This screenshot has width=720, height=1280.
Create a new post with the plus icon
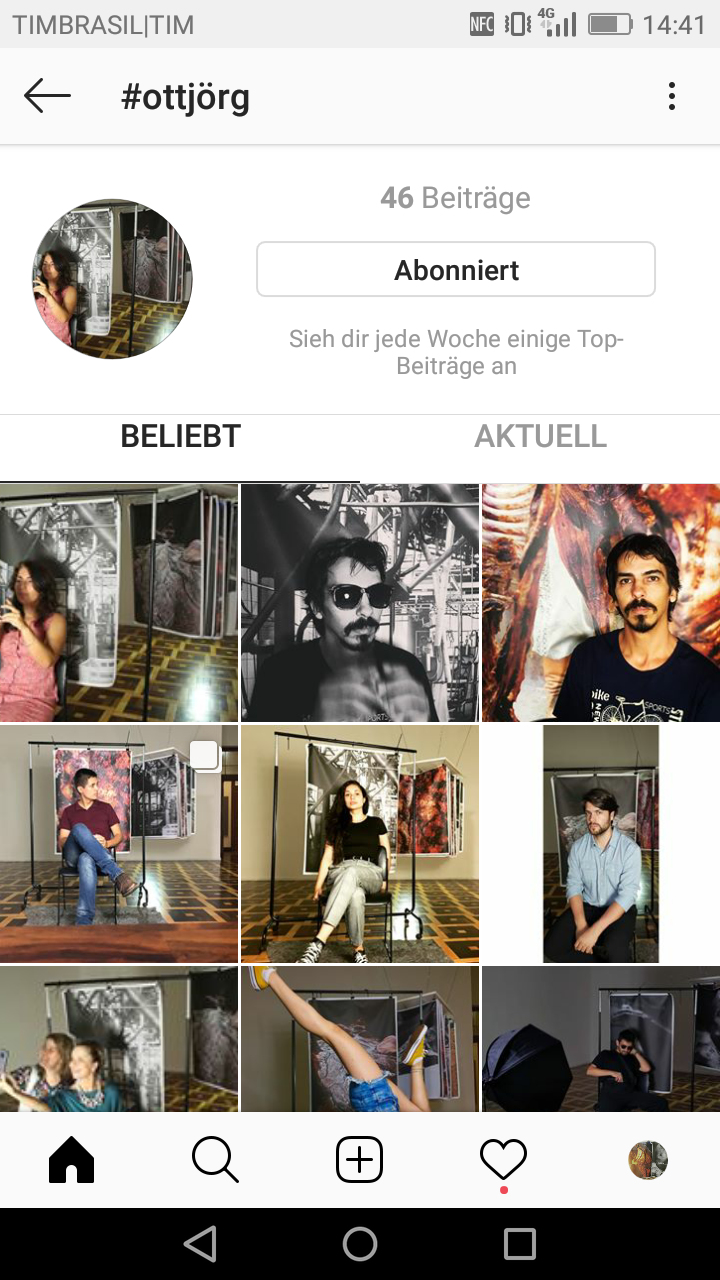pyautogui.click(x=359, y=1160)
